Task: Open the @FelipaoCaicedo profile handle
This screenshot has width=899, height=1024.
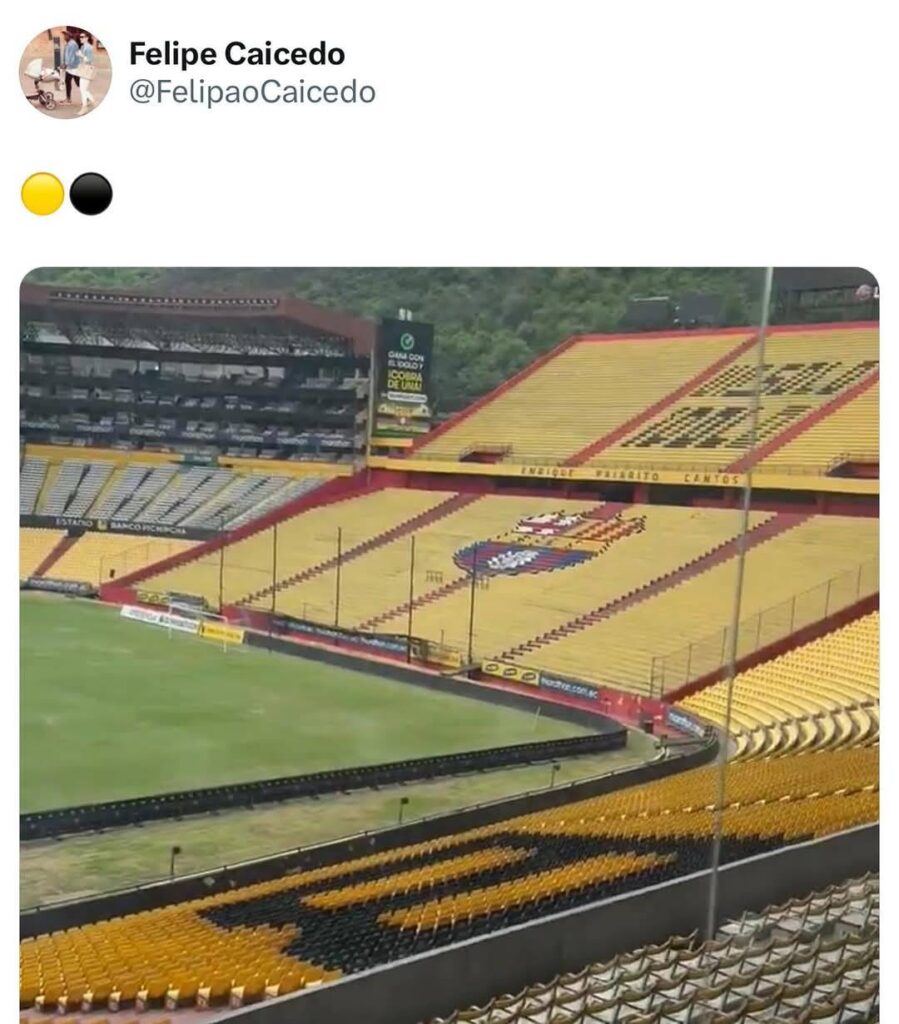Action: [252, 93]
